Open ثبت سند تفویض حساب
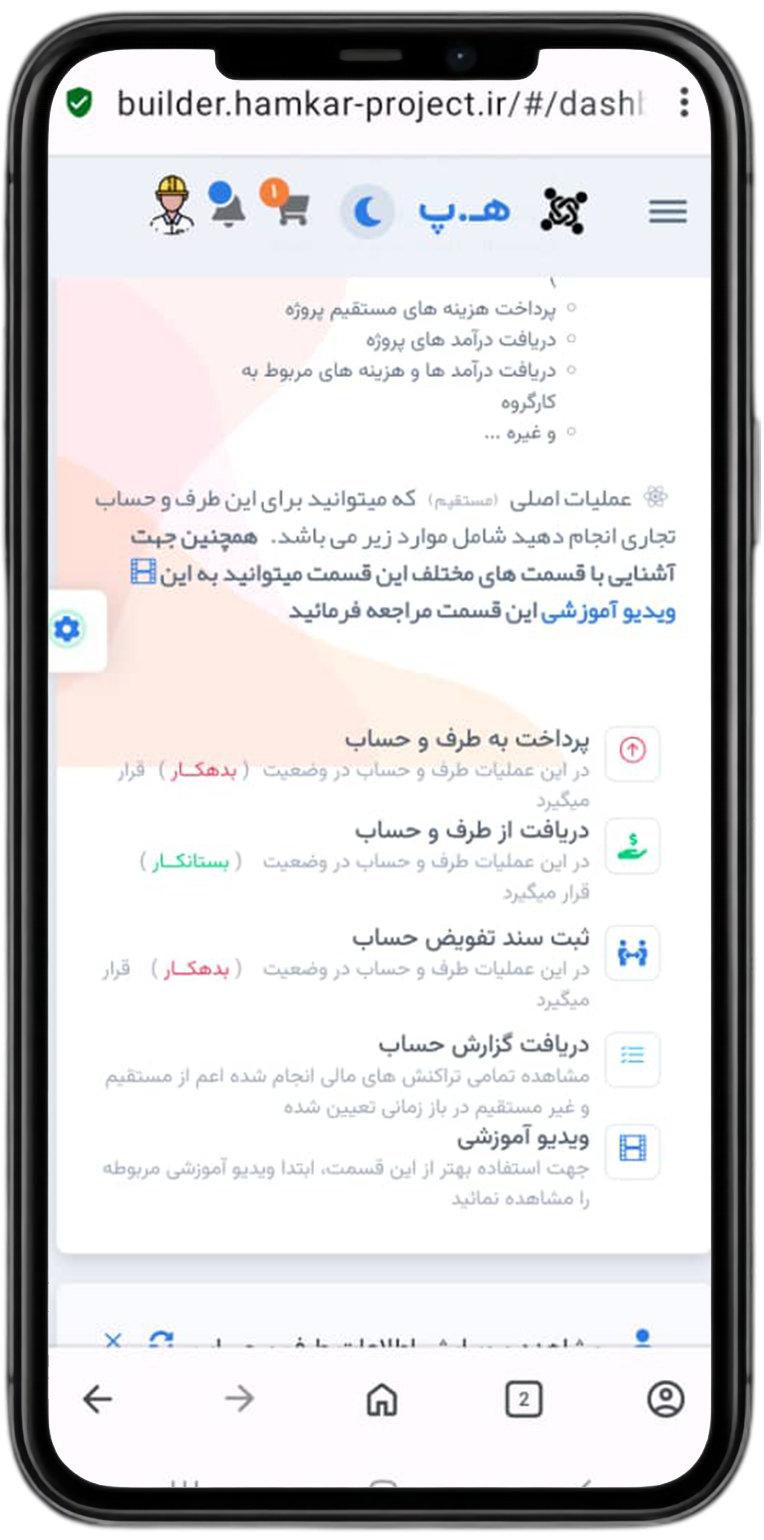Image resolution: width=764 pixels, height=1540 pixels. click(471, 939)
